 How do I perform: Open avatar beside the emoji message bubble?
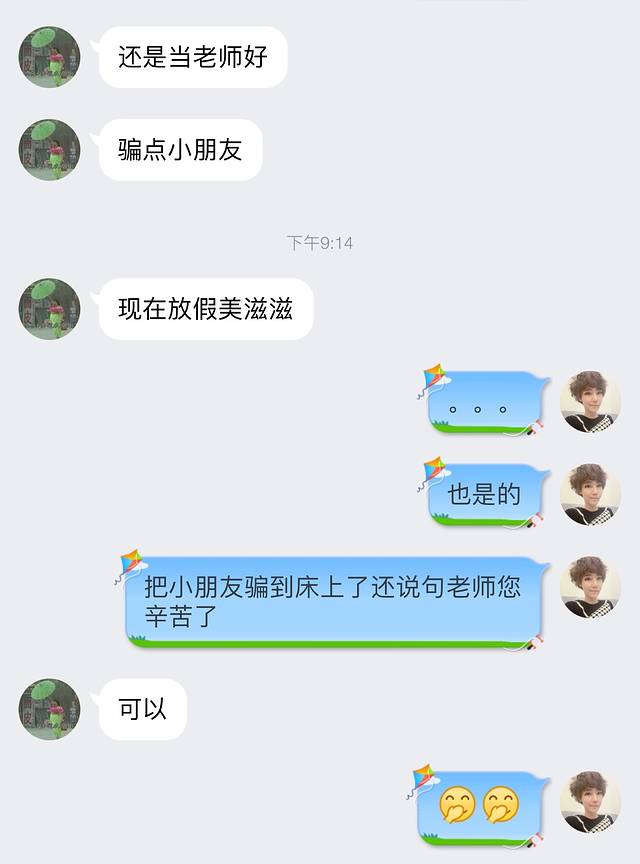[x=590, y=802]
